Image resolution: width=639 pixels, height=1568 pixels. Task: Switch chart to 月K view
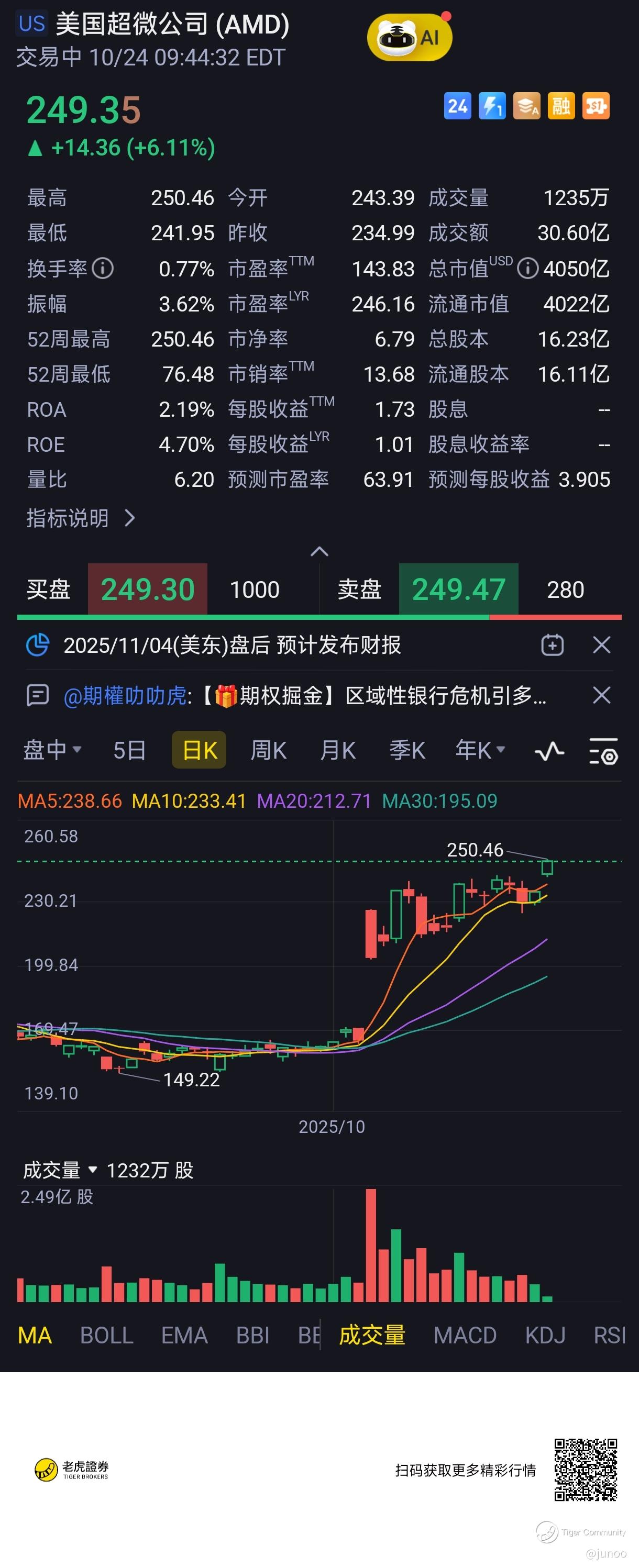(338, 750)
